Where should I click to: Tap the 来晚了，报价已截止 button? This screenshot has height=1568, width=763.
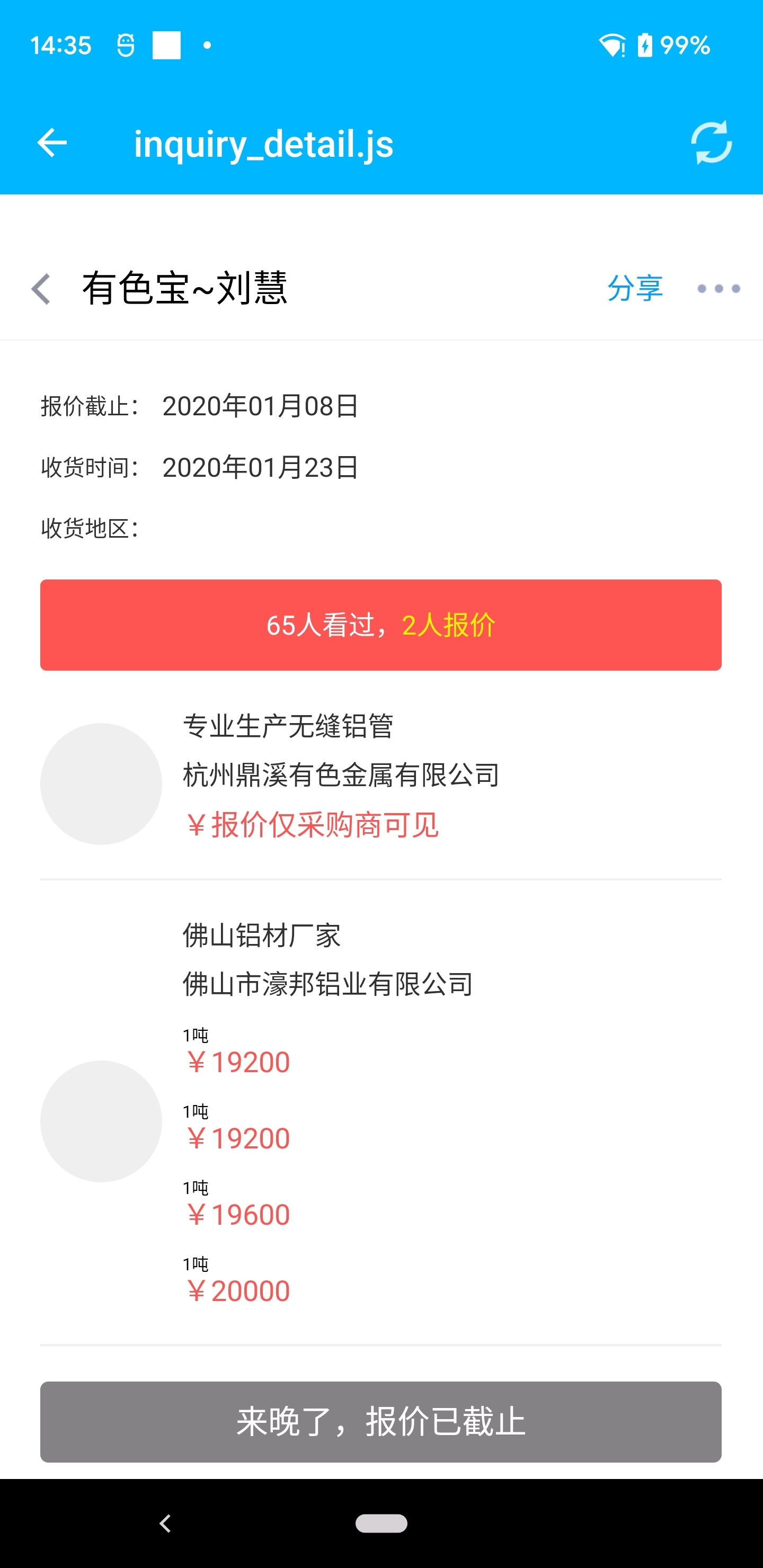point(380,1421)
